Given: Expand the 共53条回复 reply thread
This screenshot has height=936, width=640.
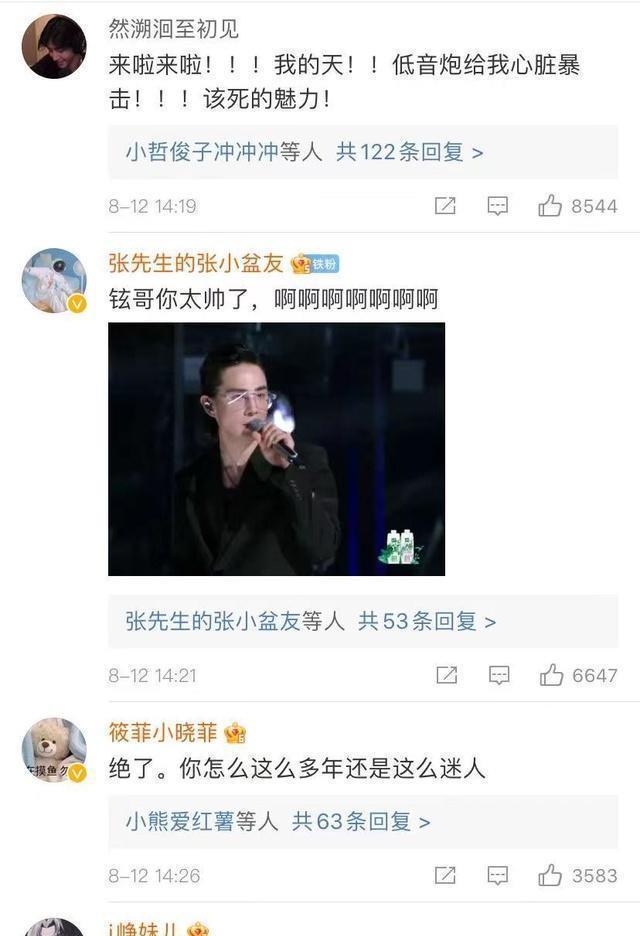Looking at the screenshot, I should (427, 621).
